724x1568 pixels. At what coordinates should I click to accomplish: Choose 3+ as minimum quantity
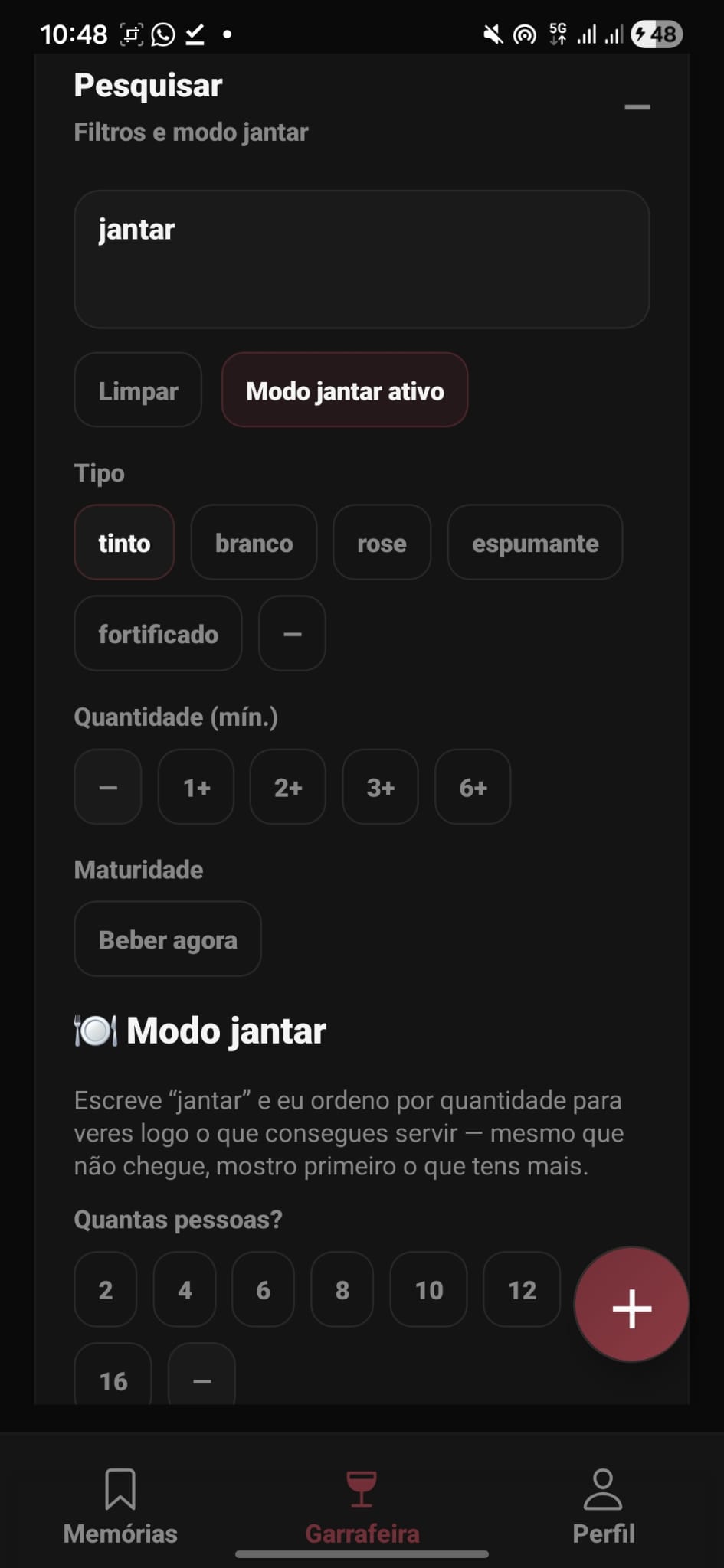tap(380, 787)
